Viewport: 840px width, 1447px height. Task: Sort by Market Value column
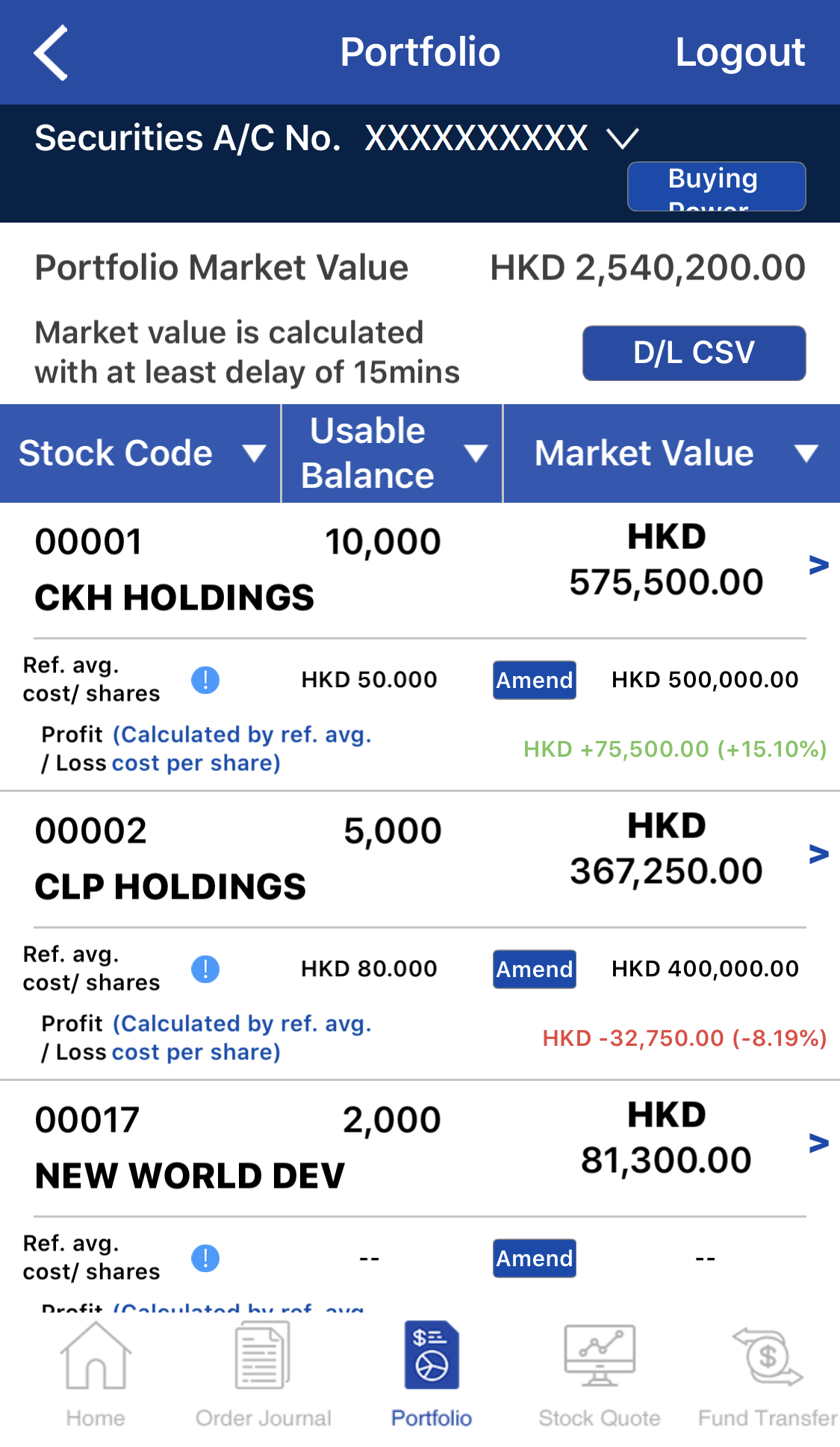pos(672,453)
